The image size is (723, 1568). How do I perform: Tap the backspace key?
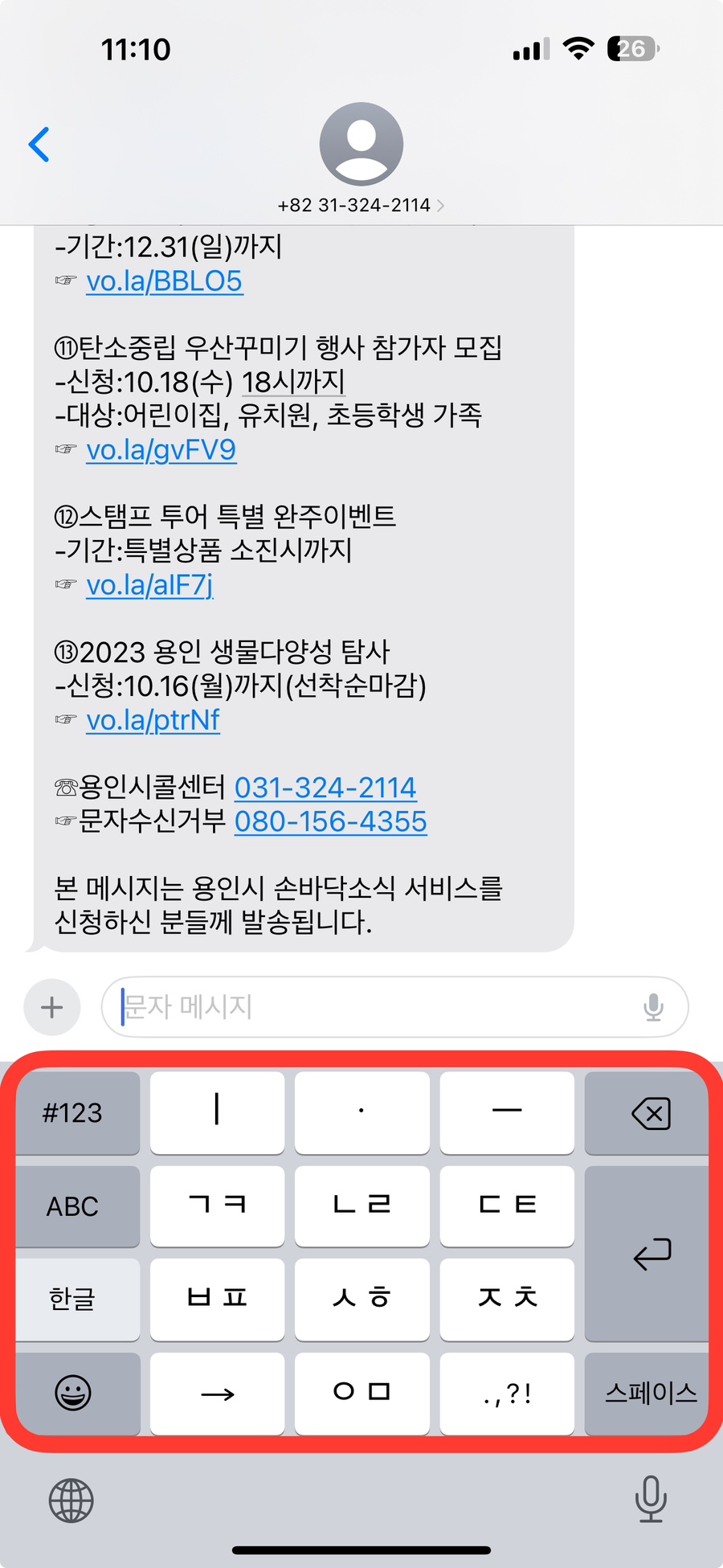pos(651,1114)
